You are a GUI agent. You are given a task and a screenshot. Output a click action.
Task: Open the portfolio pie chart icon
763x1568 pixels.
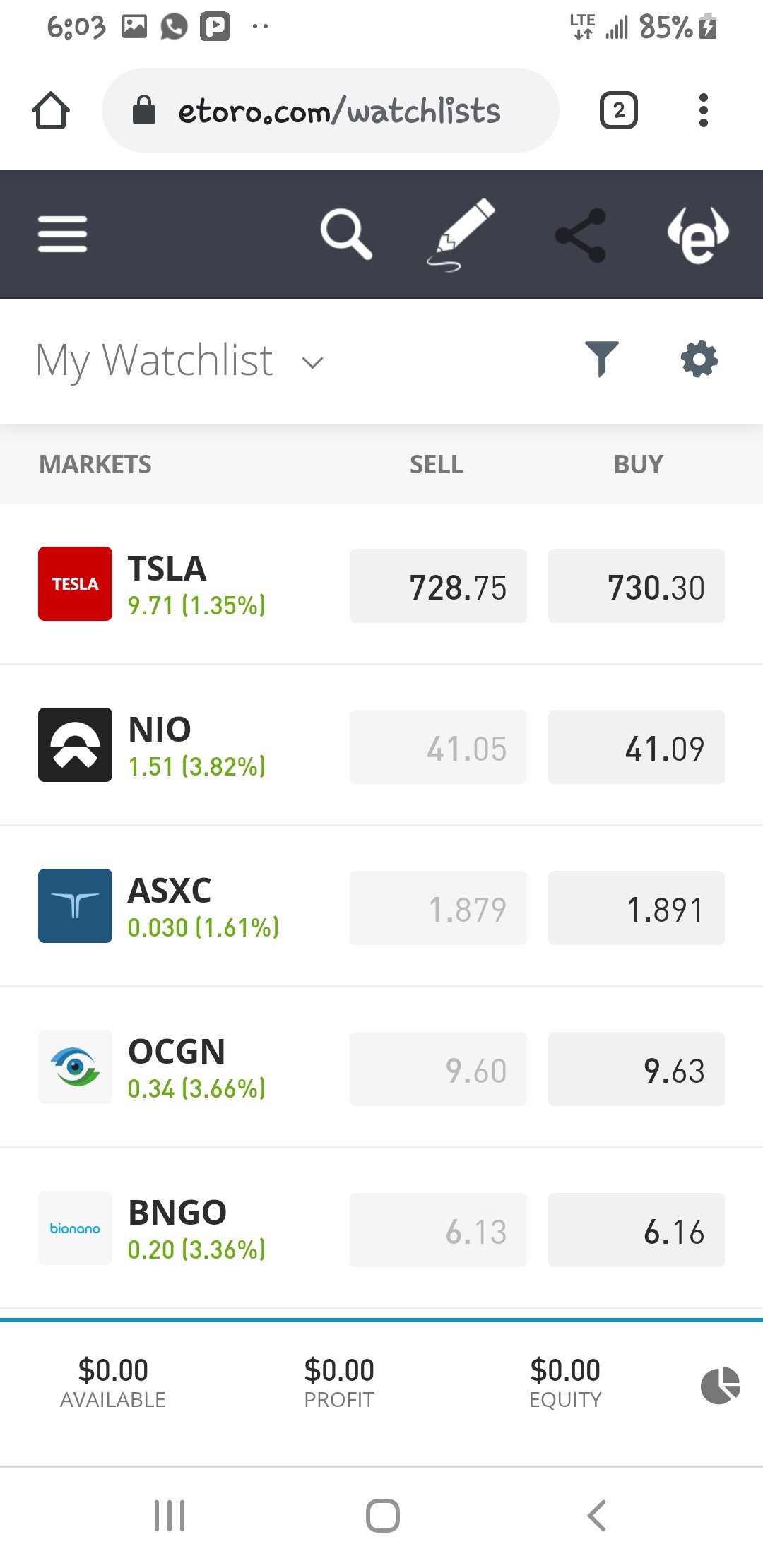720,1386
